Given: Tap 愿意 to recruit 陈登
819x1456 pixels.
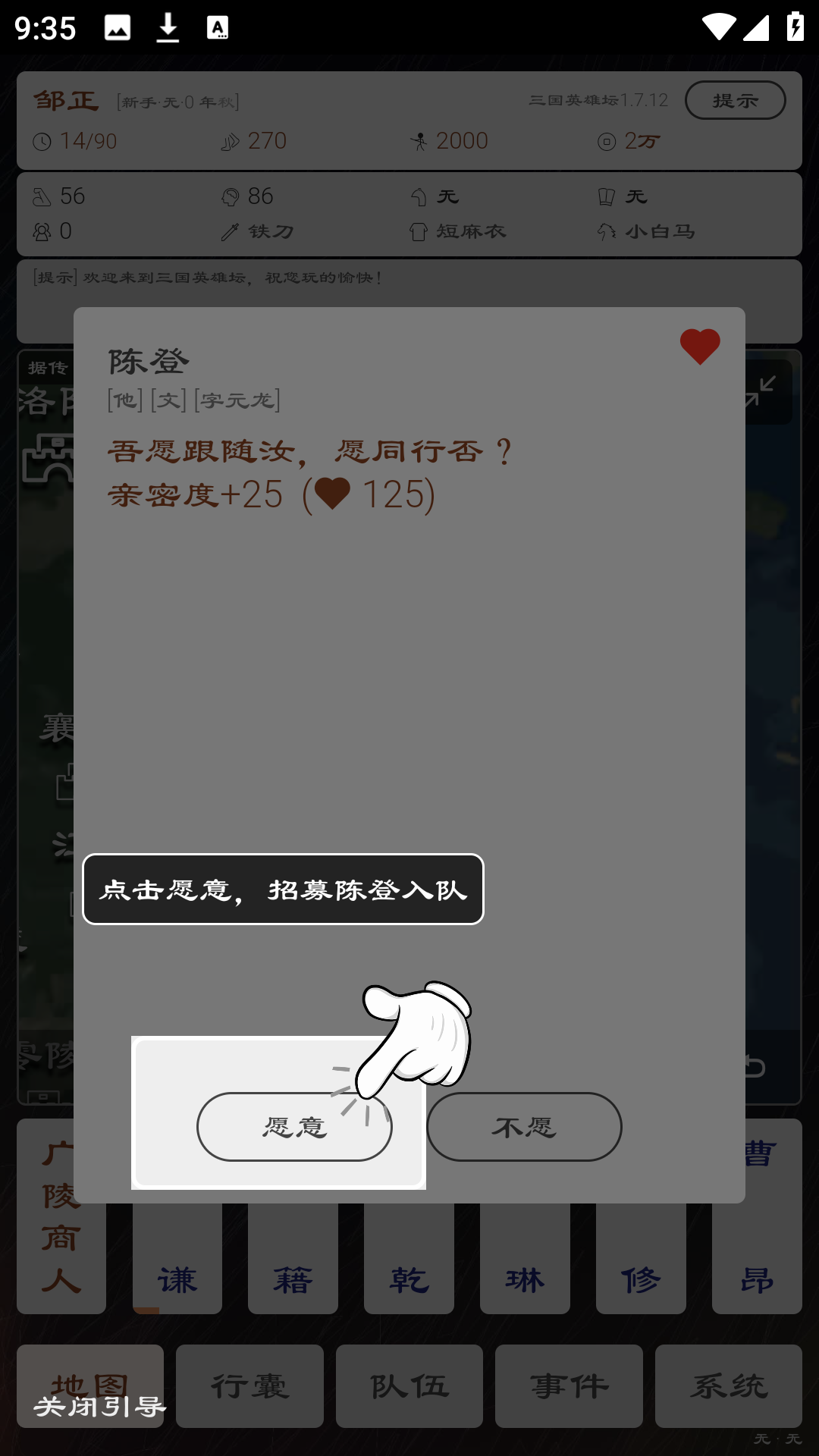Looking at the screenshot, I should [294, 1127].
